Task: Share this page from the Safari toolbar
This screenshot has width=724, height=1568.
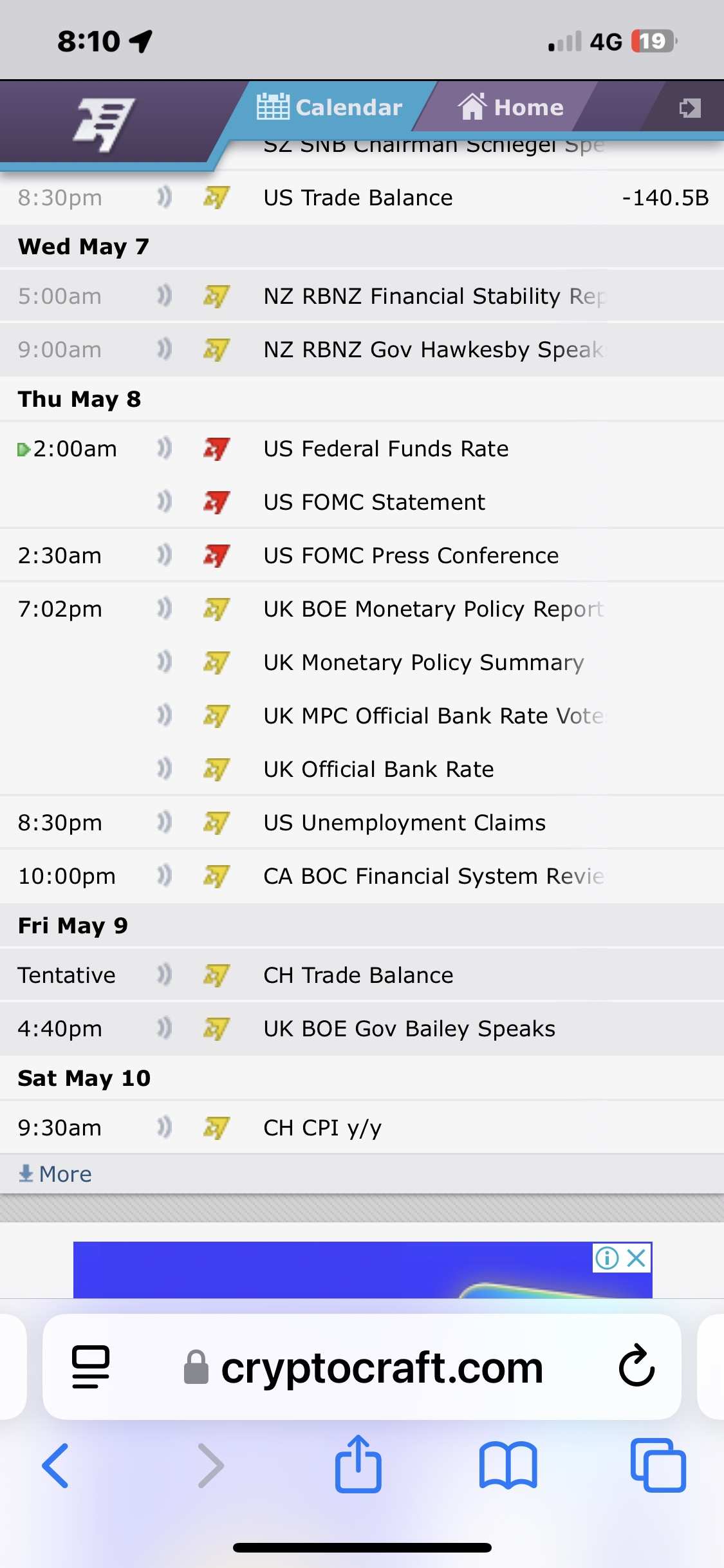Action: (x=358, y=1464)
